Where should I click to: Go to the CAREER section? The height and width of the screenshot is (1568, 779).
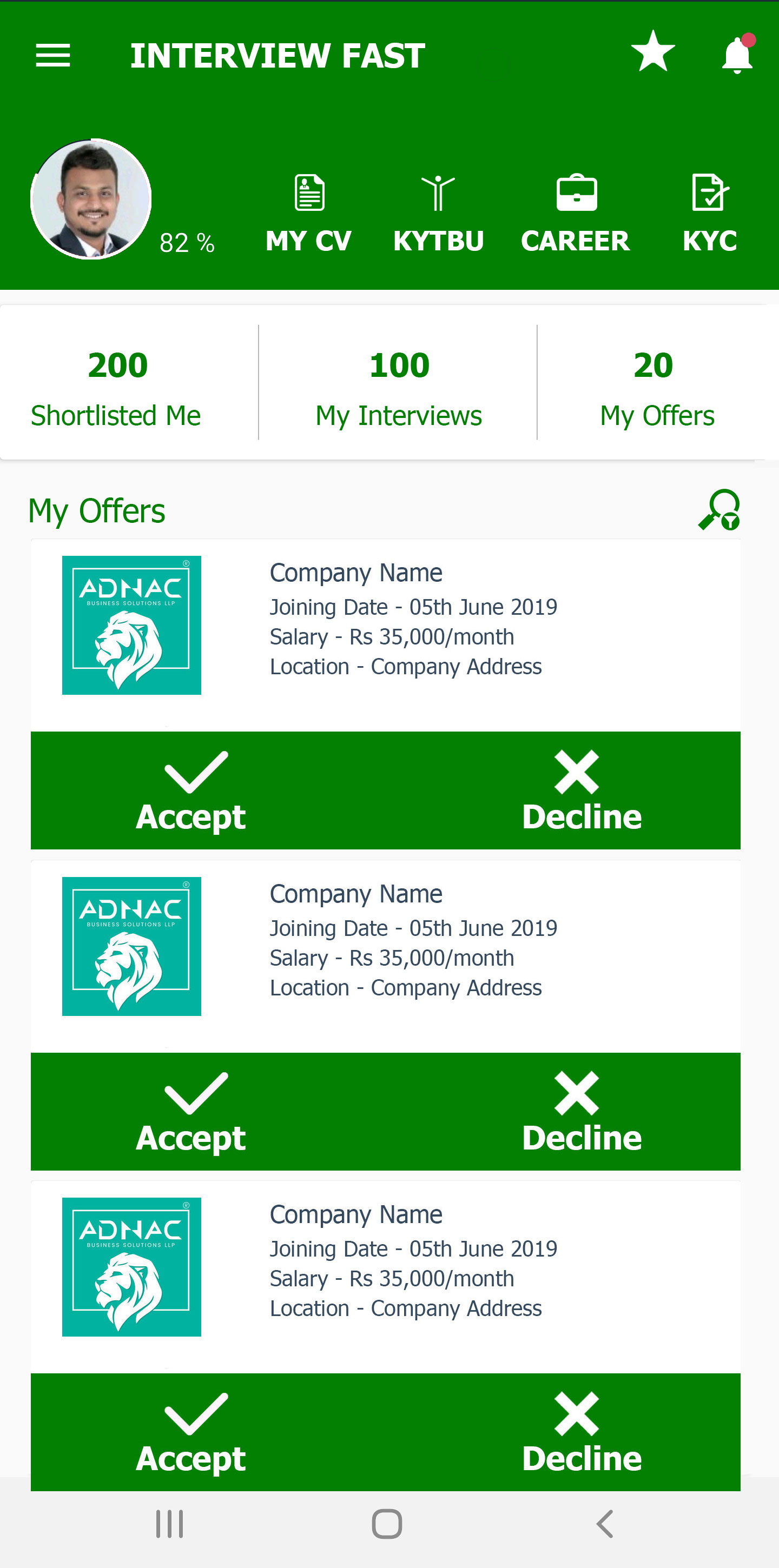tap(576, 213)
